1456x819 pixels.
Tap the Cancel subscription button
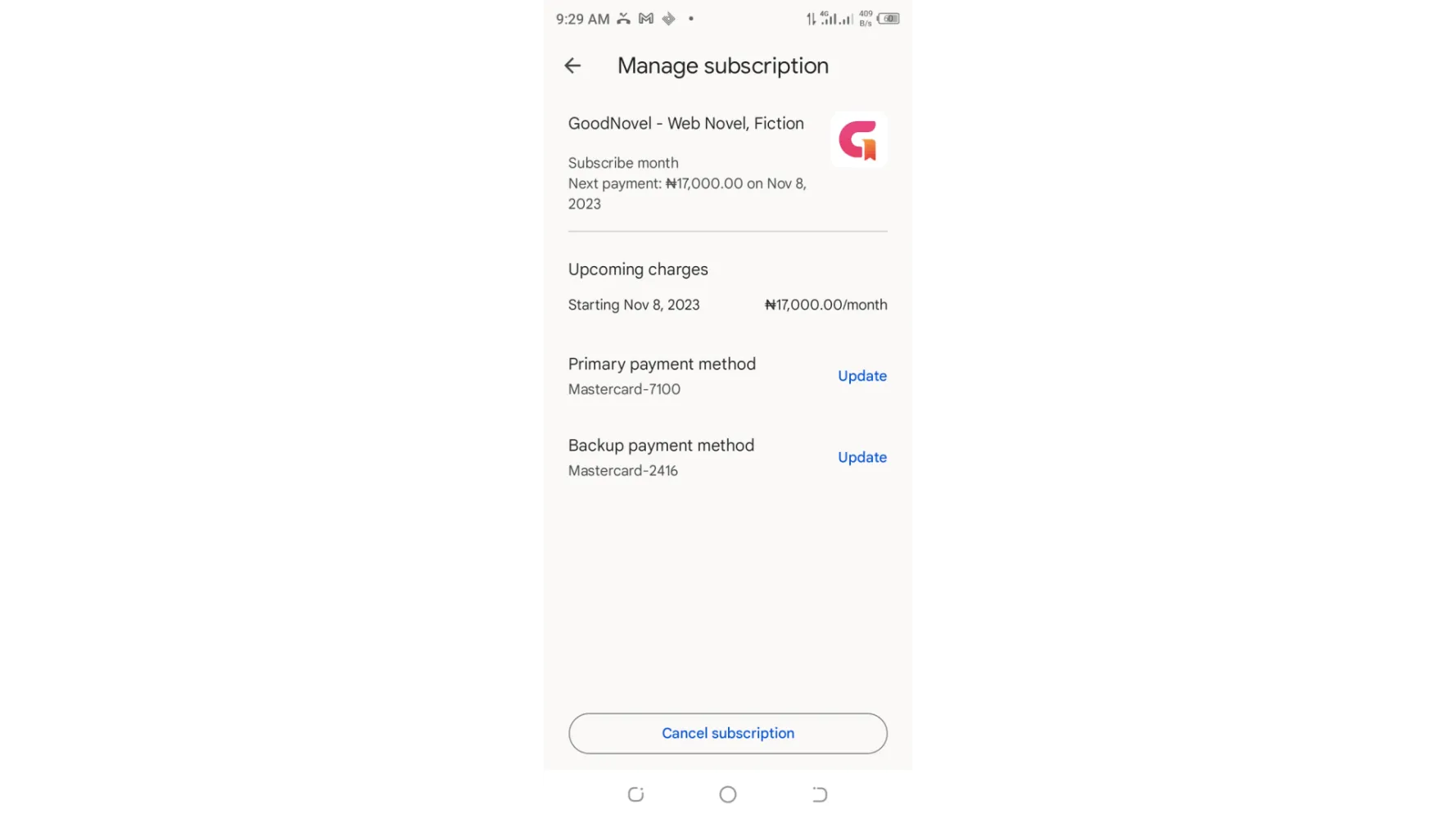727,733
